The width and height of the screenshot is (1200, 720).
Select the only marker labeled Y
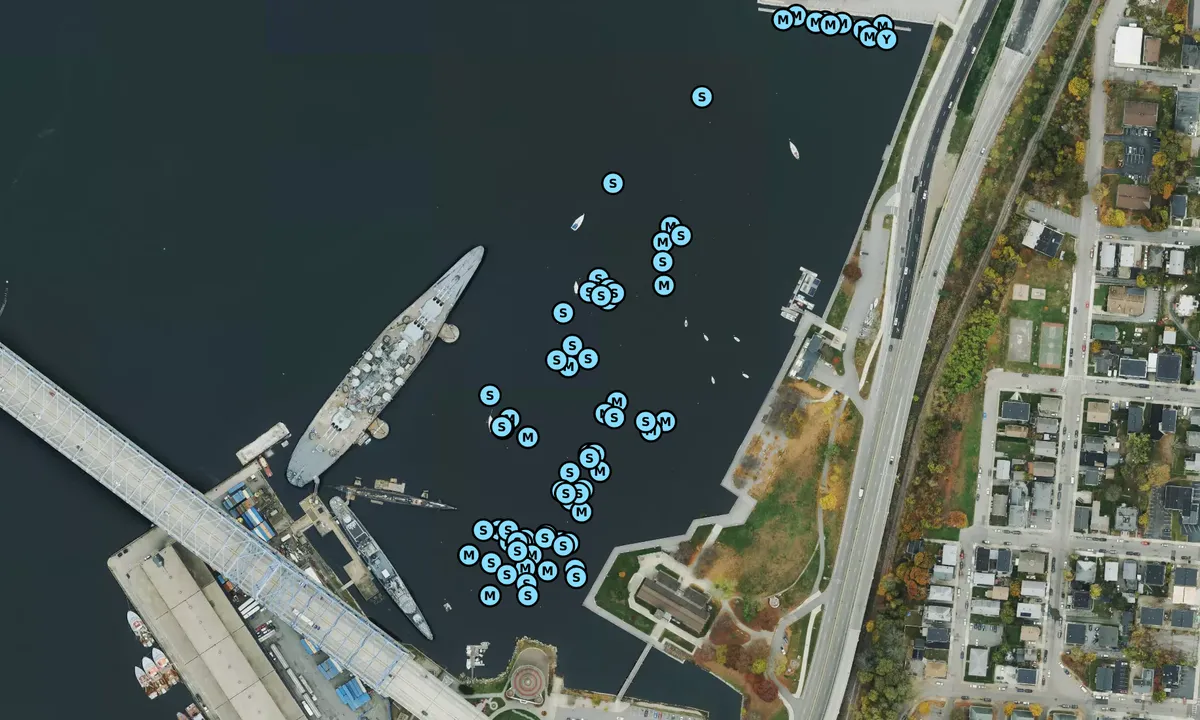(886, 40)
